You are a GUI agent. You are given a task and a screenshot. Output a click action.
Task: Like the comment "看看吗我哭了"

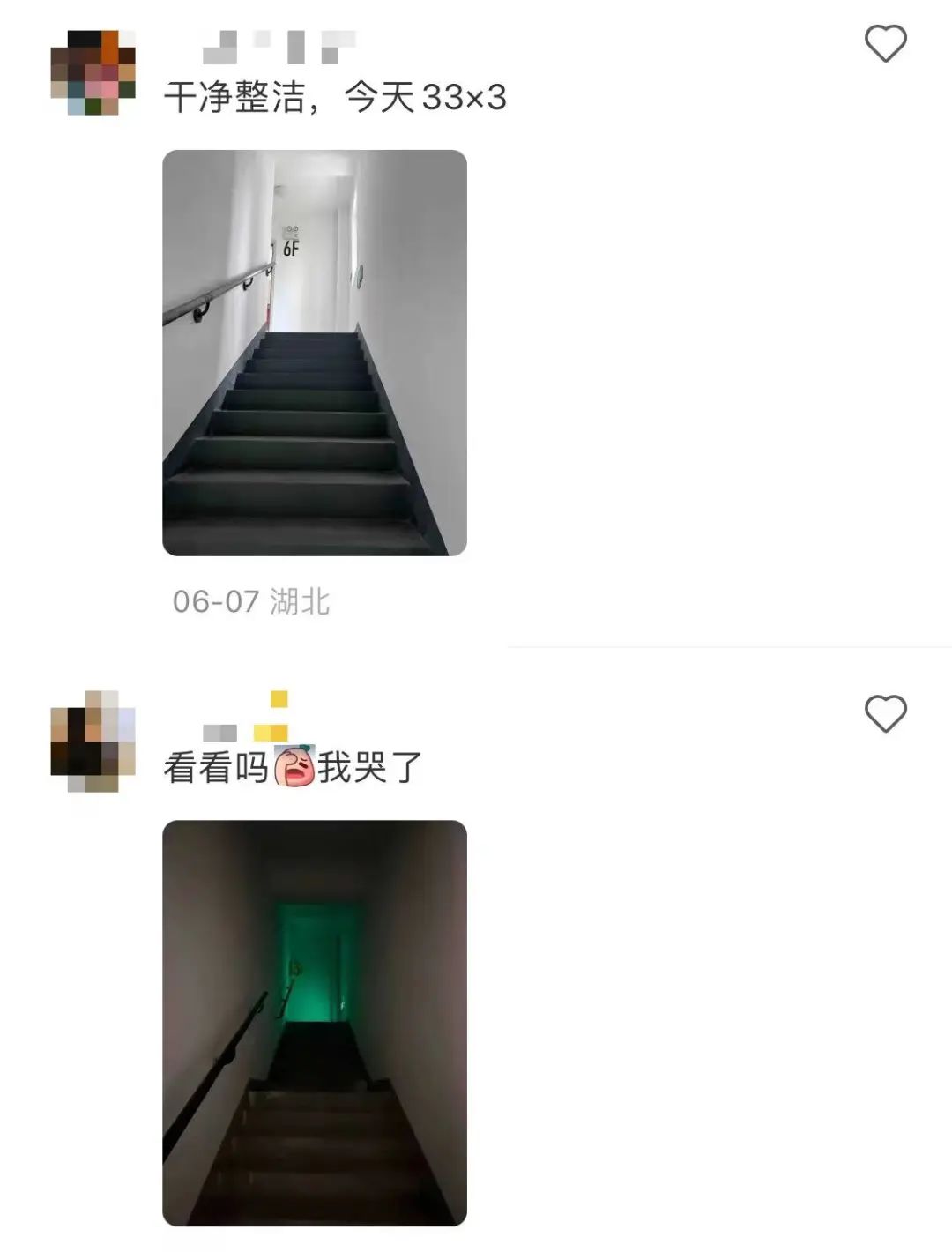885,714
